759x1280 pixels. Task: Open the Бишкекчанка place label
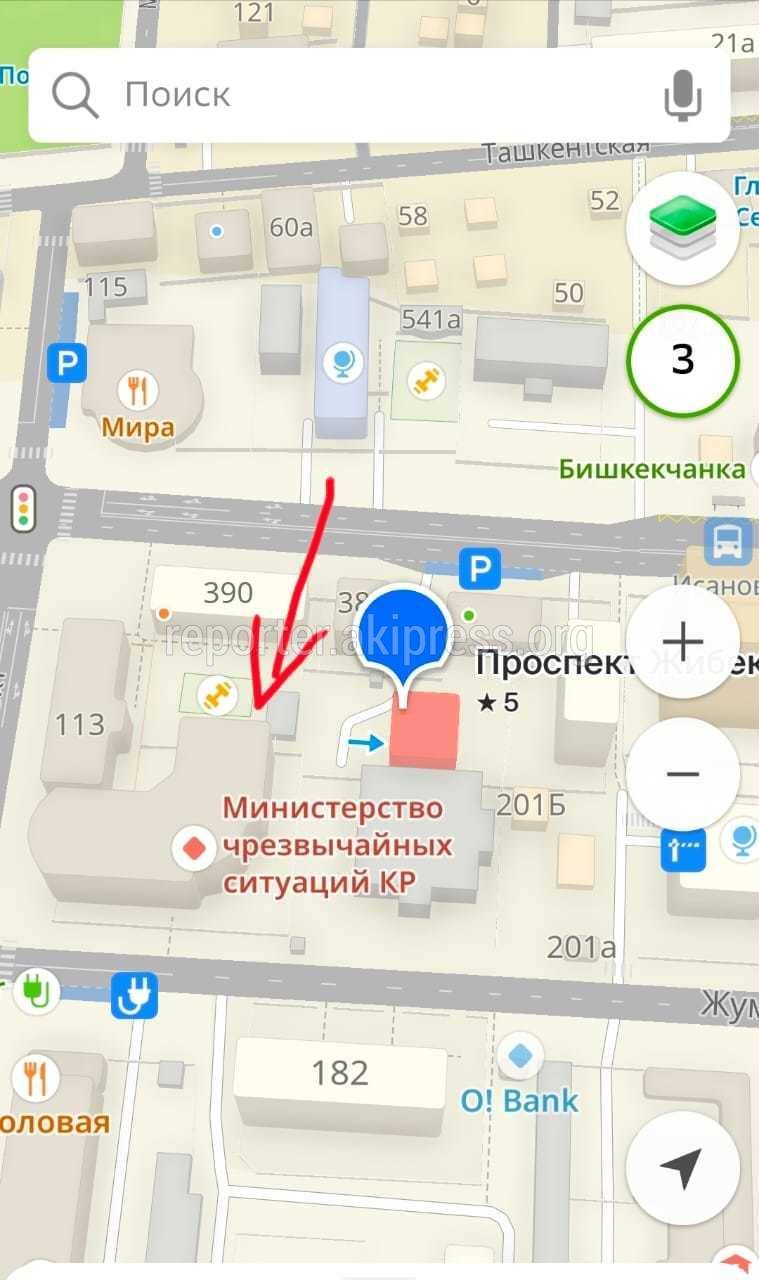(652, 469)
